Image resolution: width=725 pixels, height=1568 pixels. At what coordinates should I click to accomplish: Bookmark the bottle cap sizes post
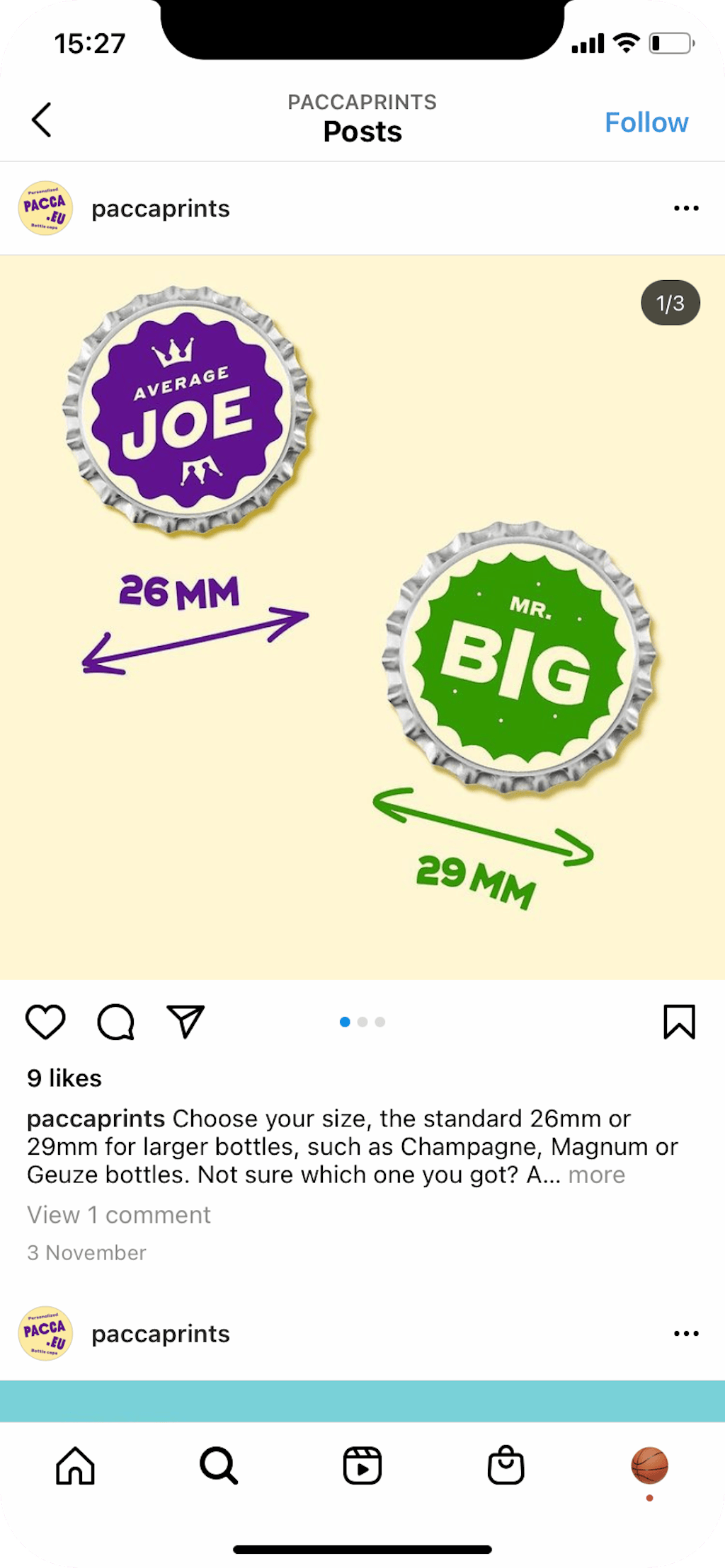[679, 1022]
